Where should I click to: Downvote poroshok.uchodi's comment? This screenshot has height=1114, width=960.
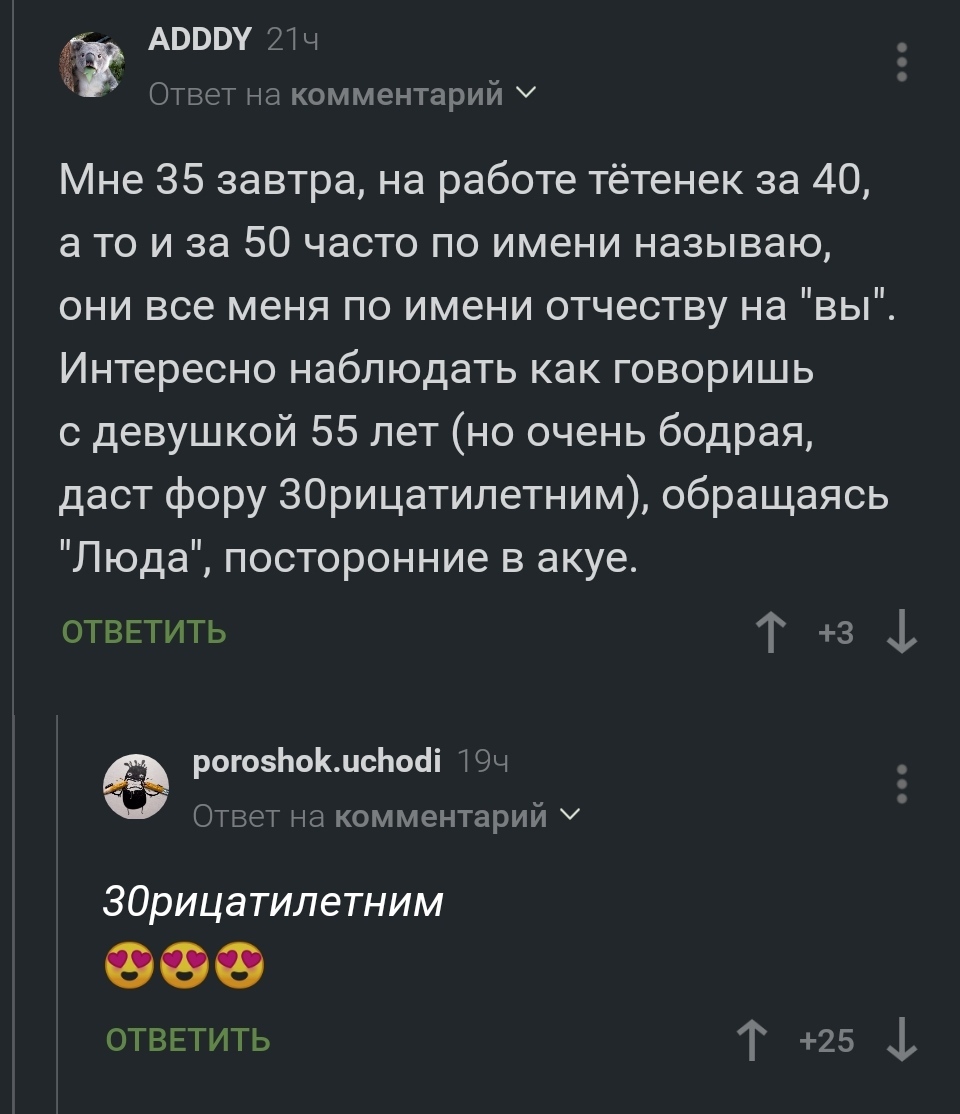click(x=902, y=1041)
